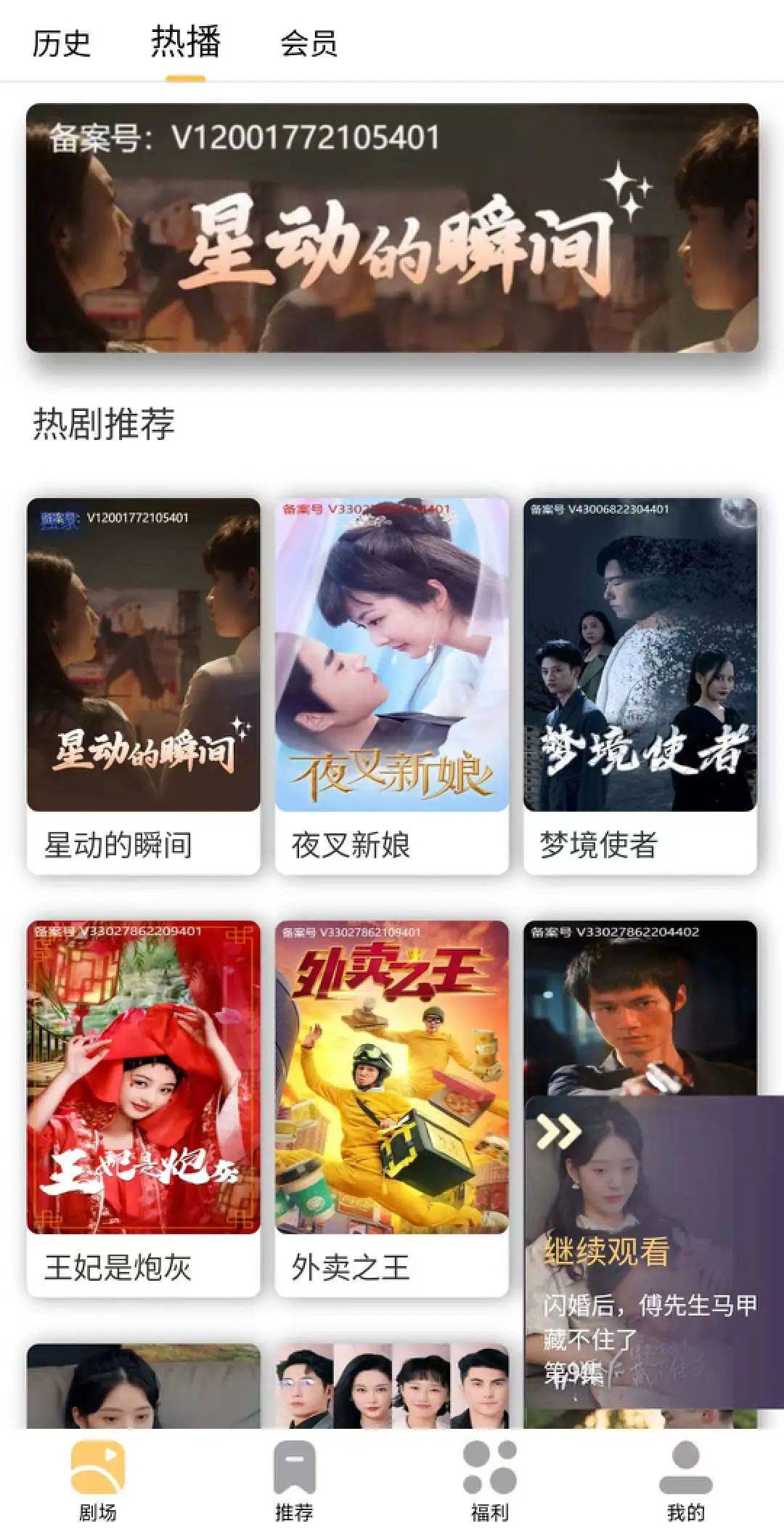Open the 会员 tab

309,44
